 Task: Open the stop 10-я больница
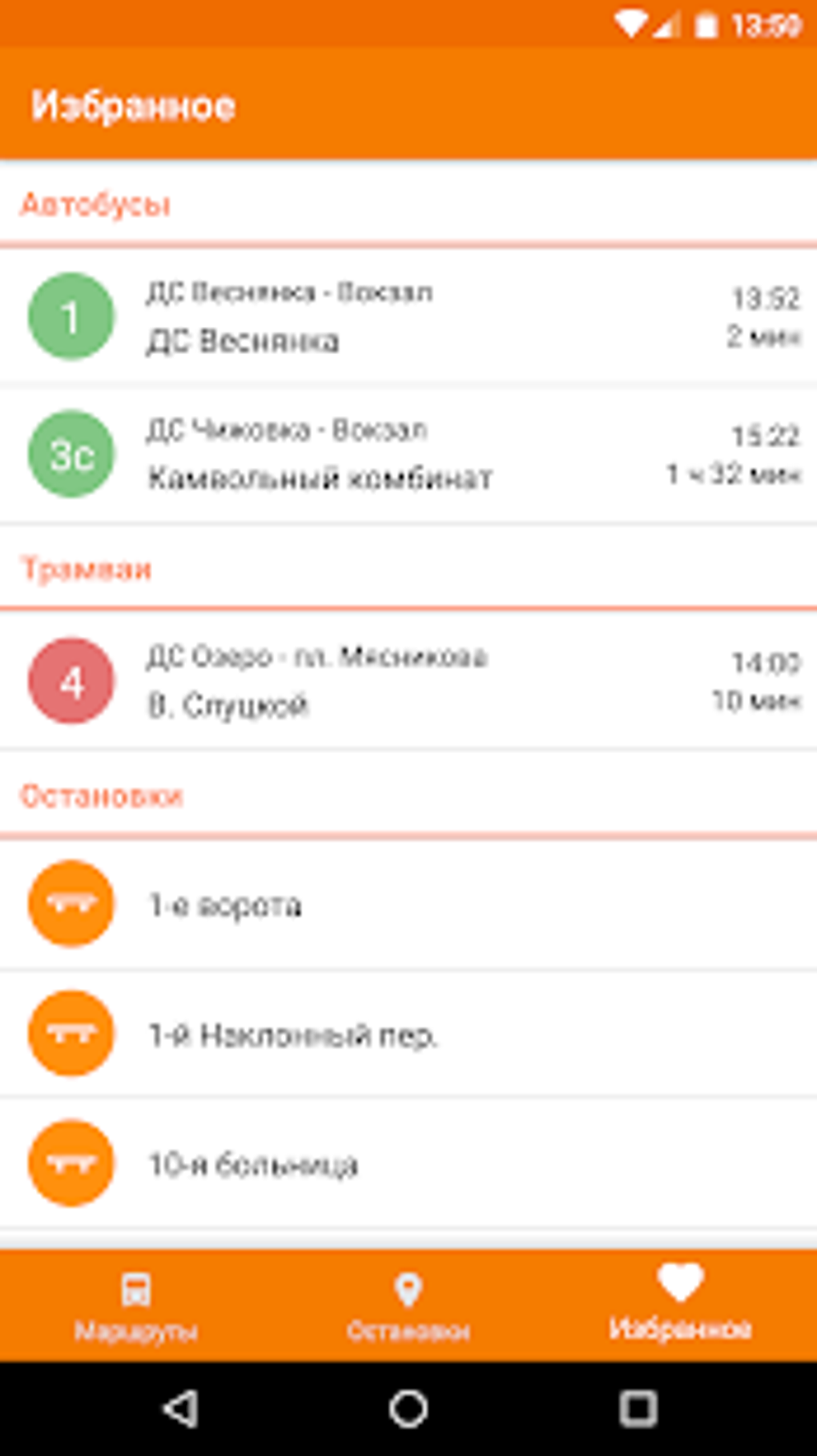tap(408, 1164)
